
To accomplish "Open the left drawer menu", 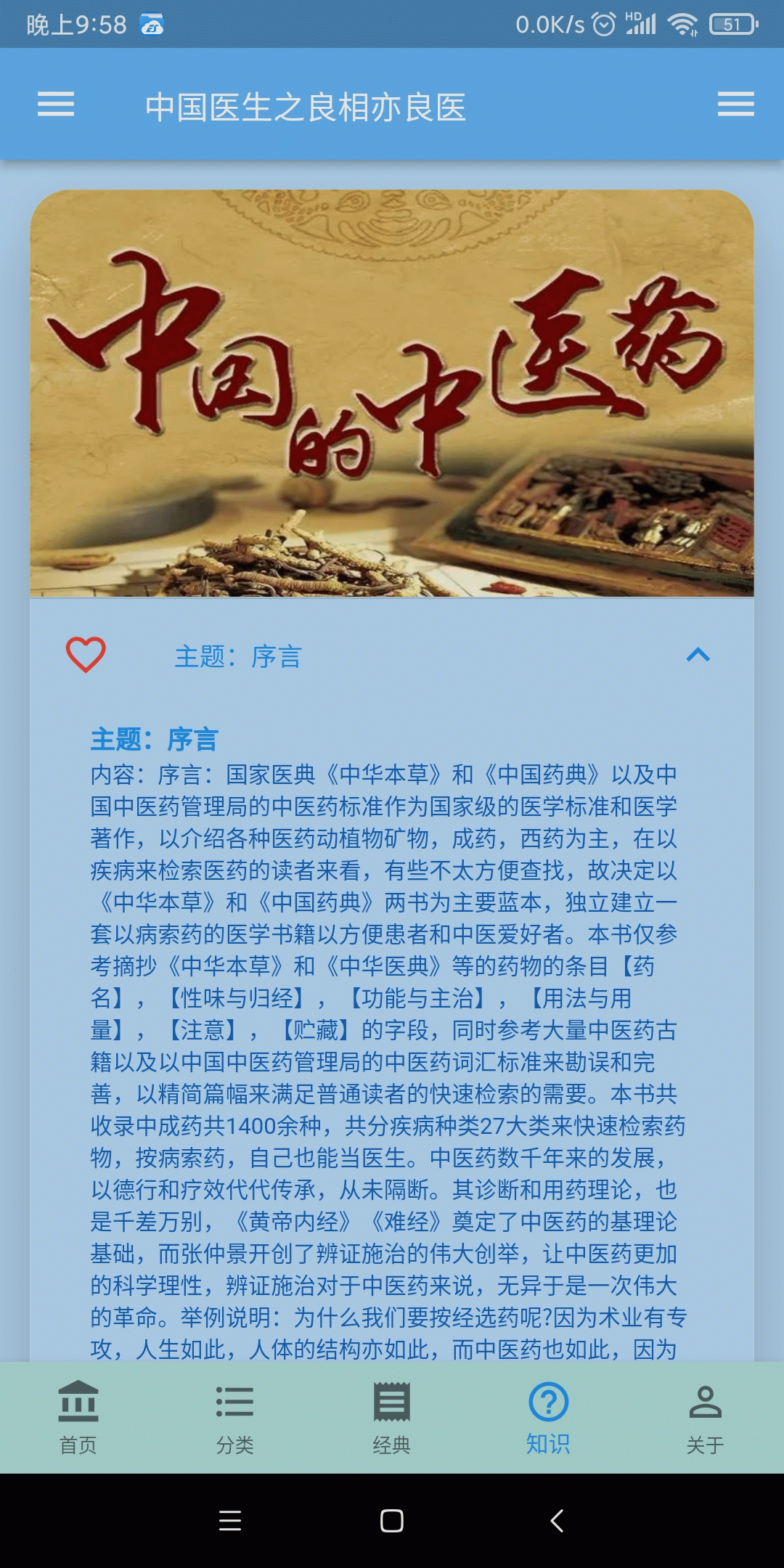I will [56, 105].
